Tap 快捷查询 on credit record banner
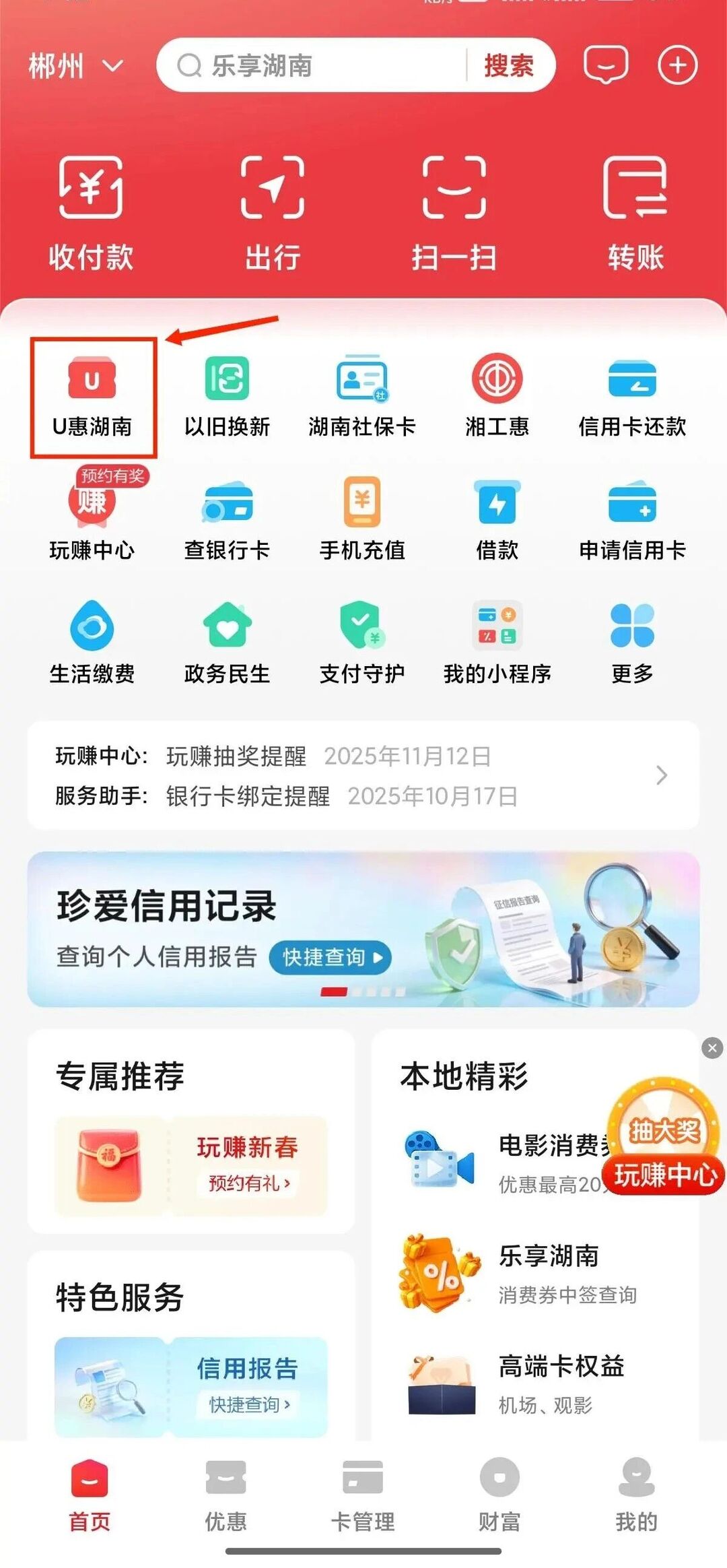 331,957
